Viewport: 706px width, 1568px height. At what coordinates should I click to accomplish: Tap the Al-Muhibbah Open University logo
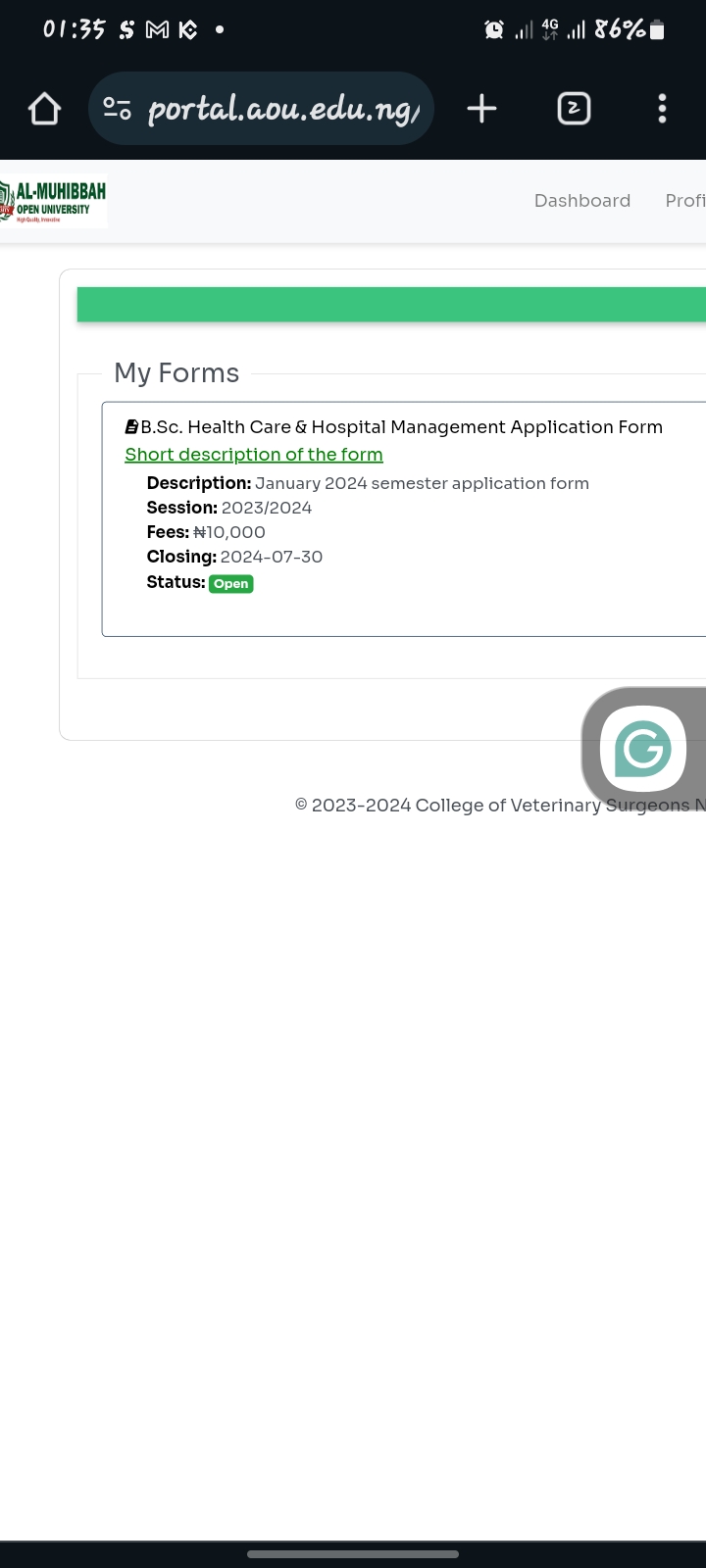tap(54, 201)
